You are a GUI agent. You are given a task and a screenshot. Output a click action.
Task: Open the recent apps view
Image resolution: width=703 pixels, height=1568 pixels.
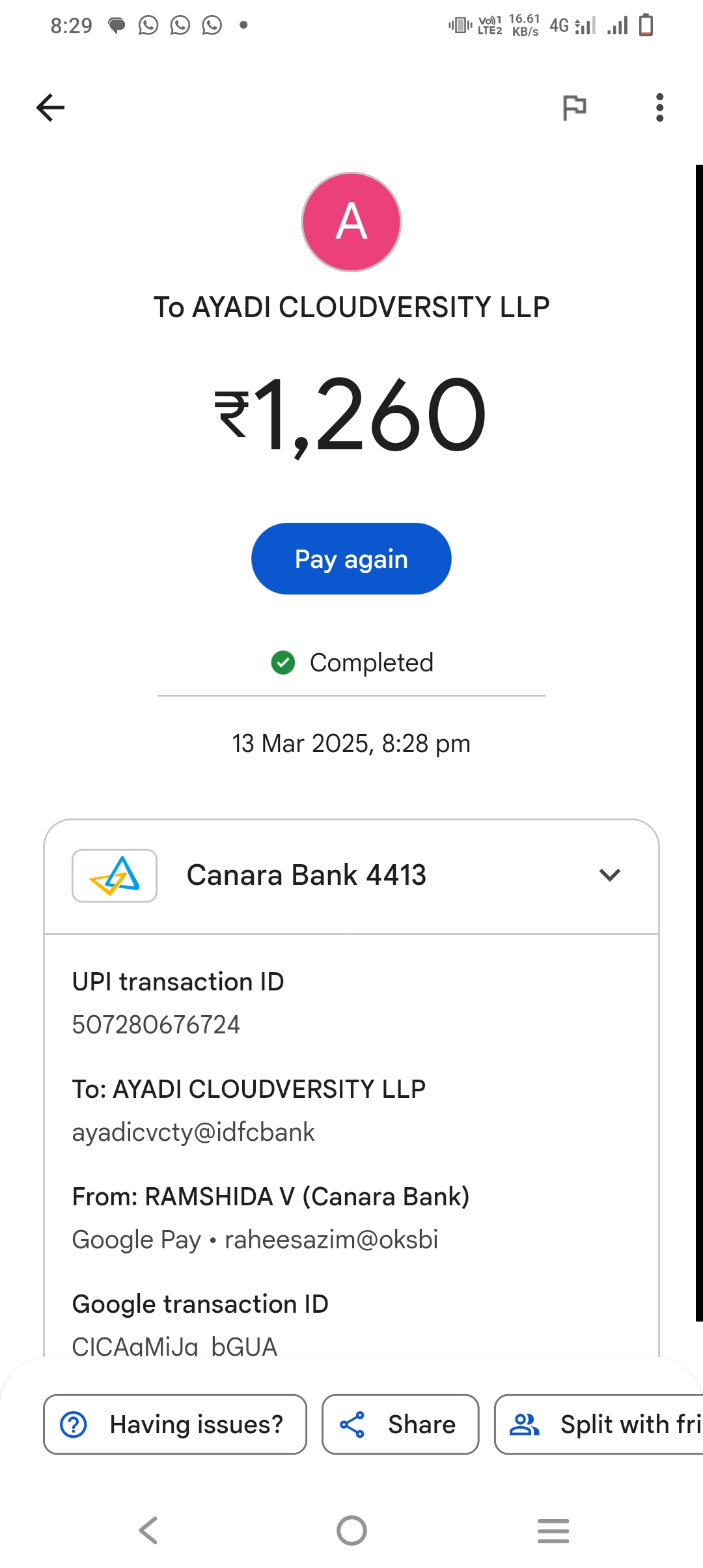coord(553,1530)
